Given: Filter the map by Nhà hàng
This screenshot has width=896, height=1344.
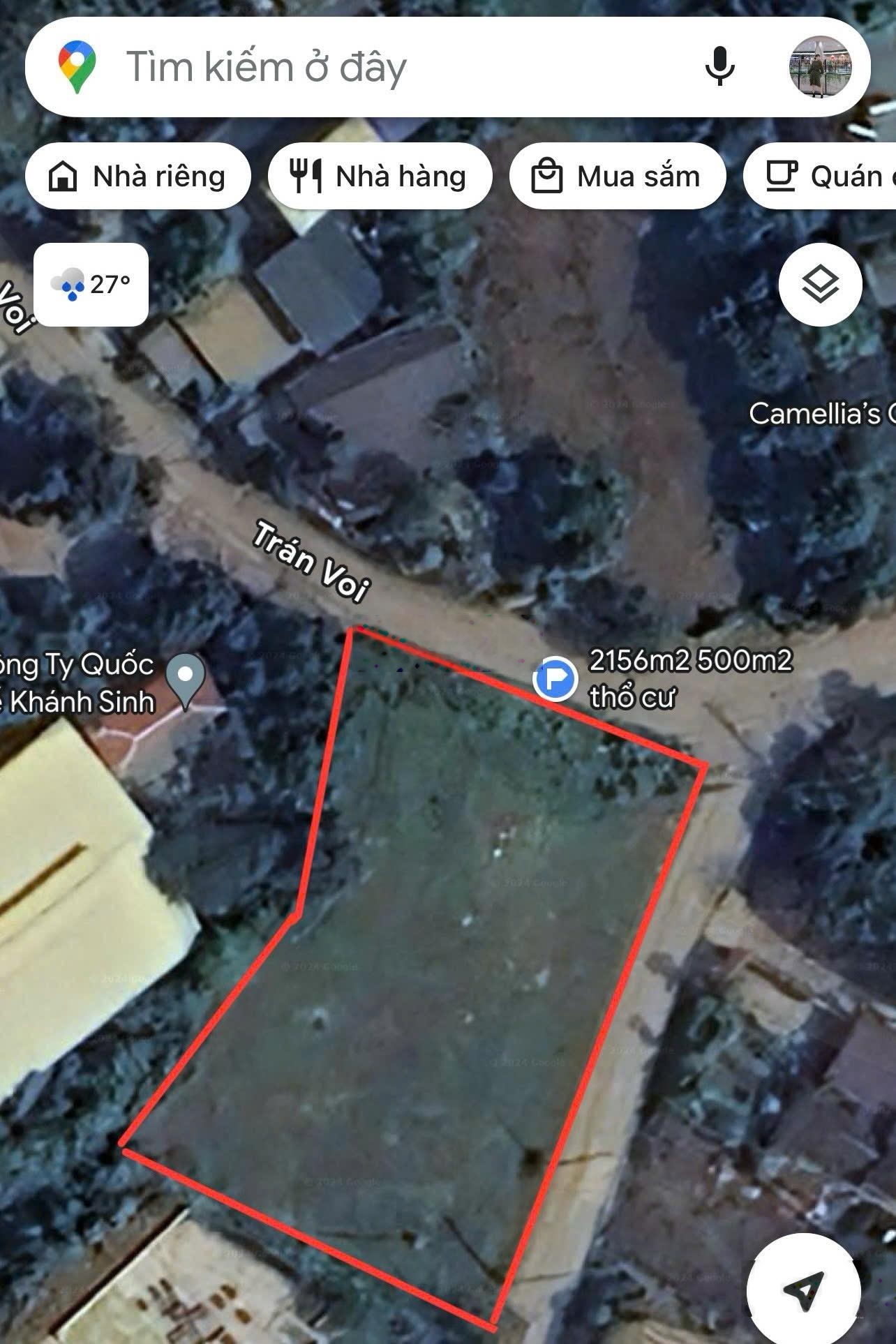Looking at the screenshot, I should click(x=380, y=177).
